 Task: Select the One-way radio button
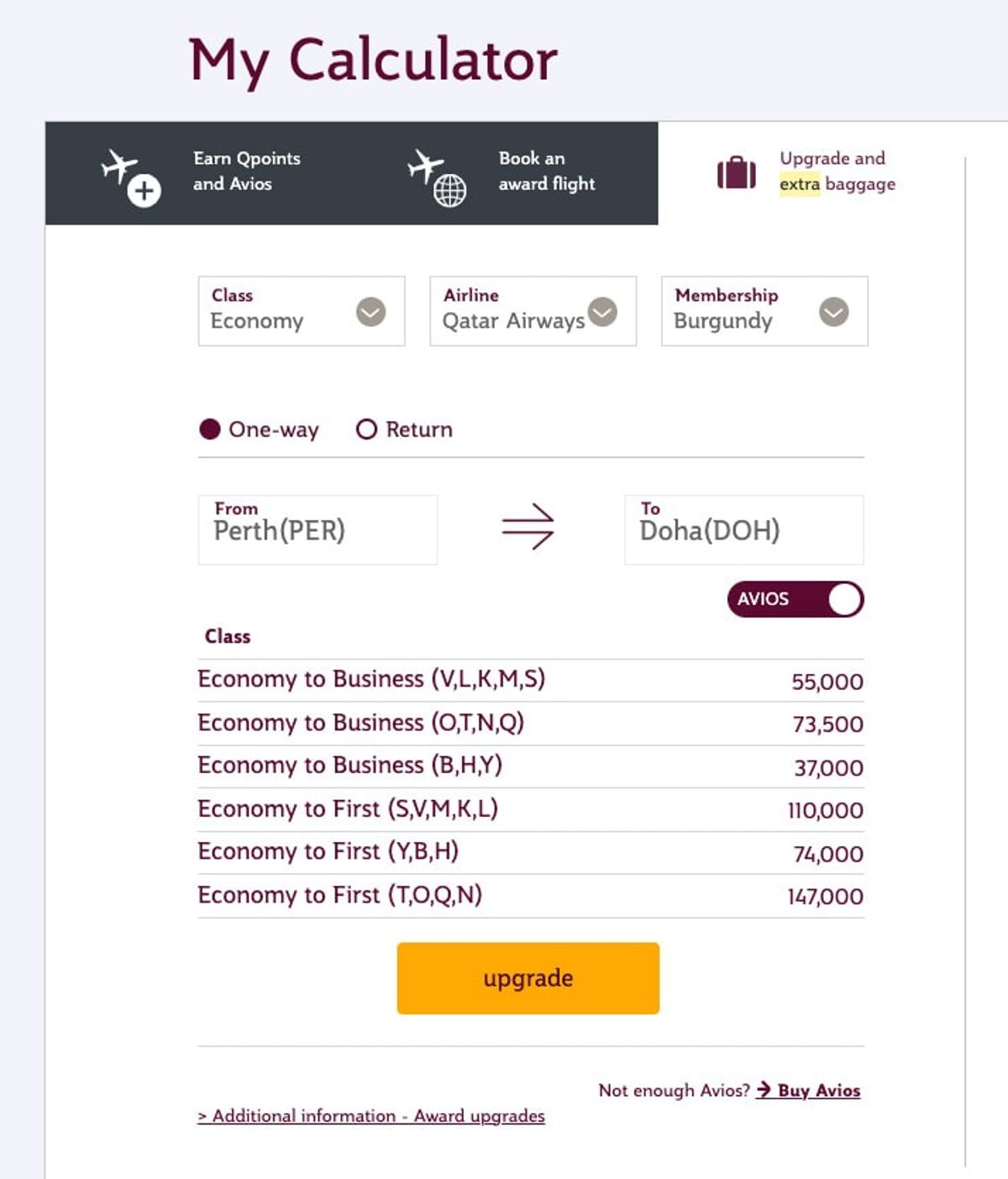pyautogui.click(x=210, y=429)
